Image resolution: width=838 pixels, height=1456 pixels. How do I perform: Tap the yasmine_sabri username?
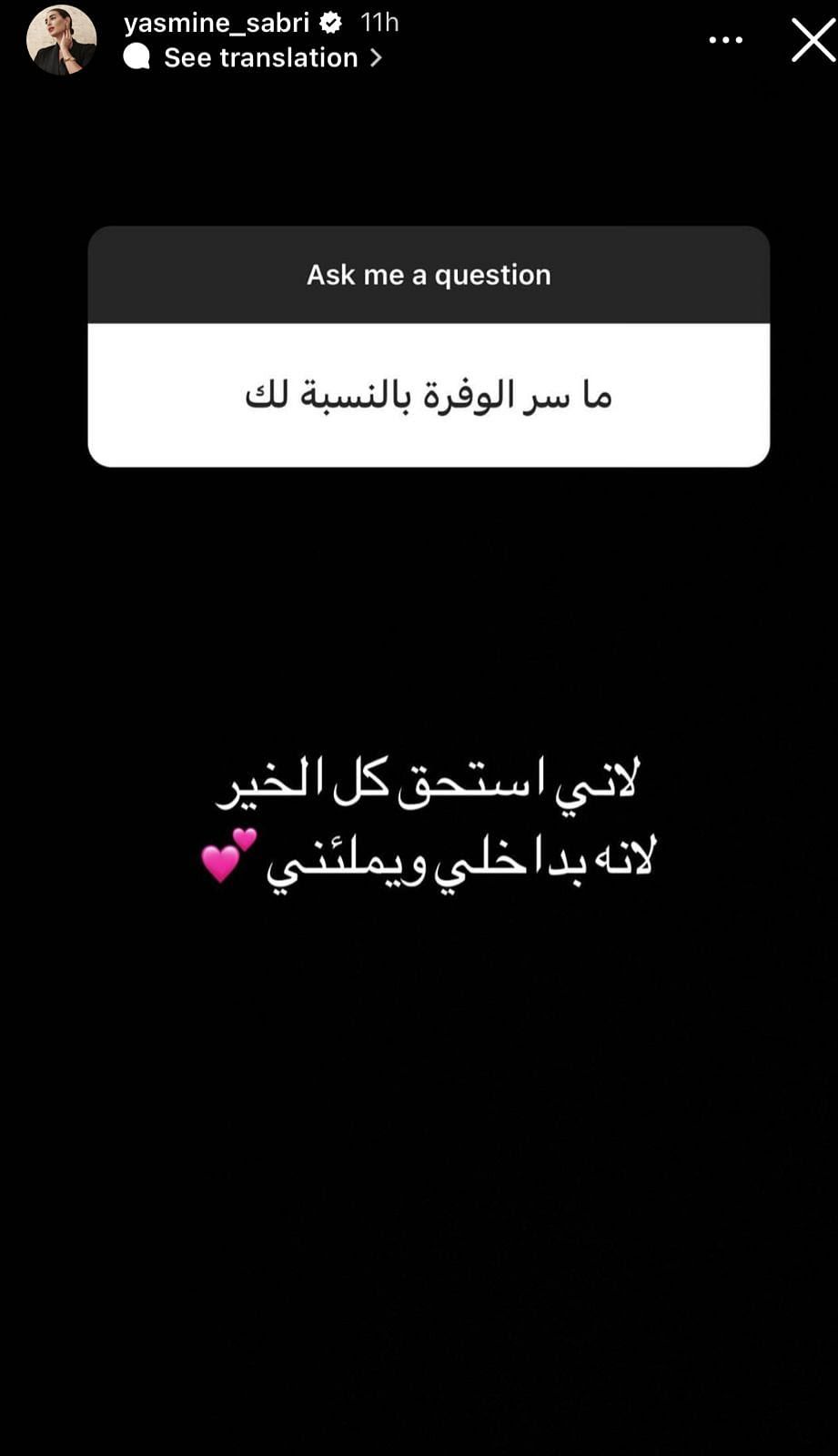[x=216, y=23]
